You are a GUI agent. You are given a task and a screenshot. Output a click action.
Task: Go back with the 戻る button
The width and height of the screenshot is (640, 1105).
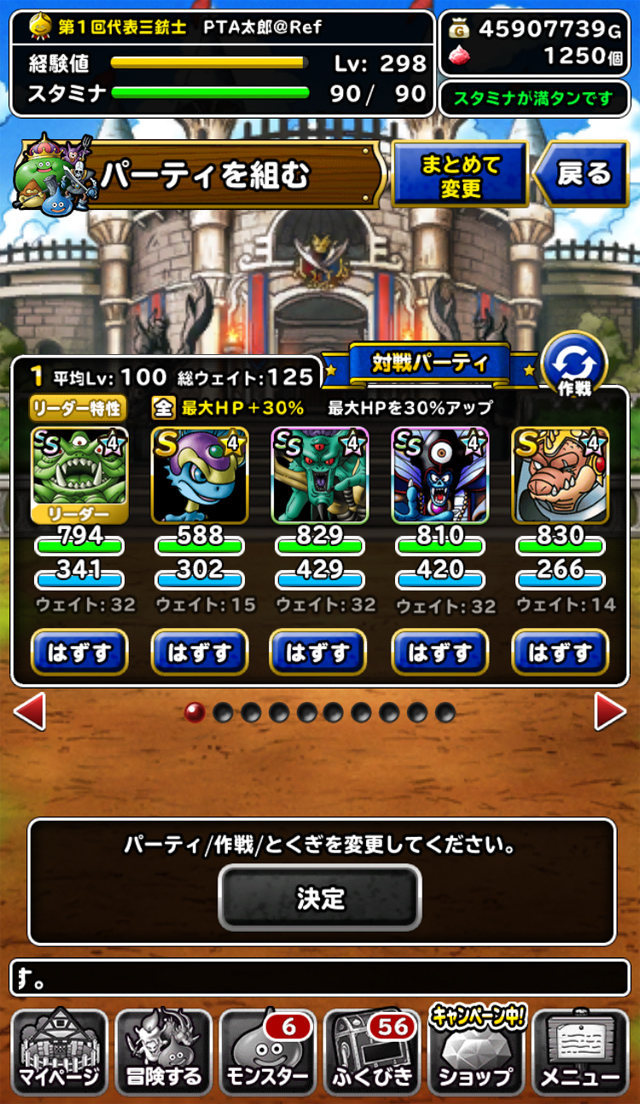[x=581, y=174]
